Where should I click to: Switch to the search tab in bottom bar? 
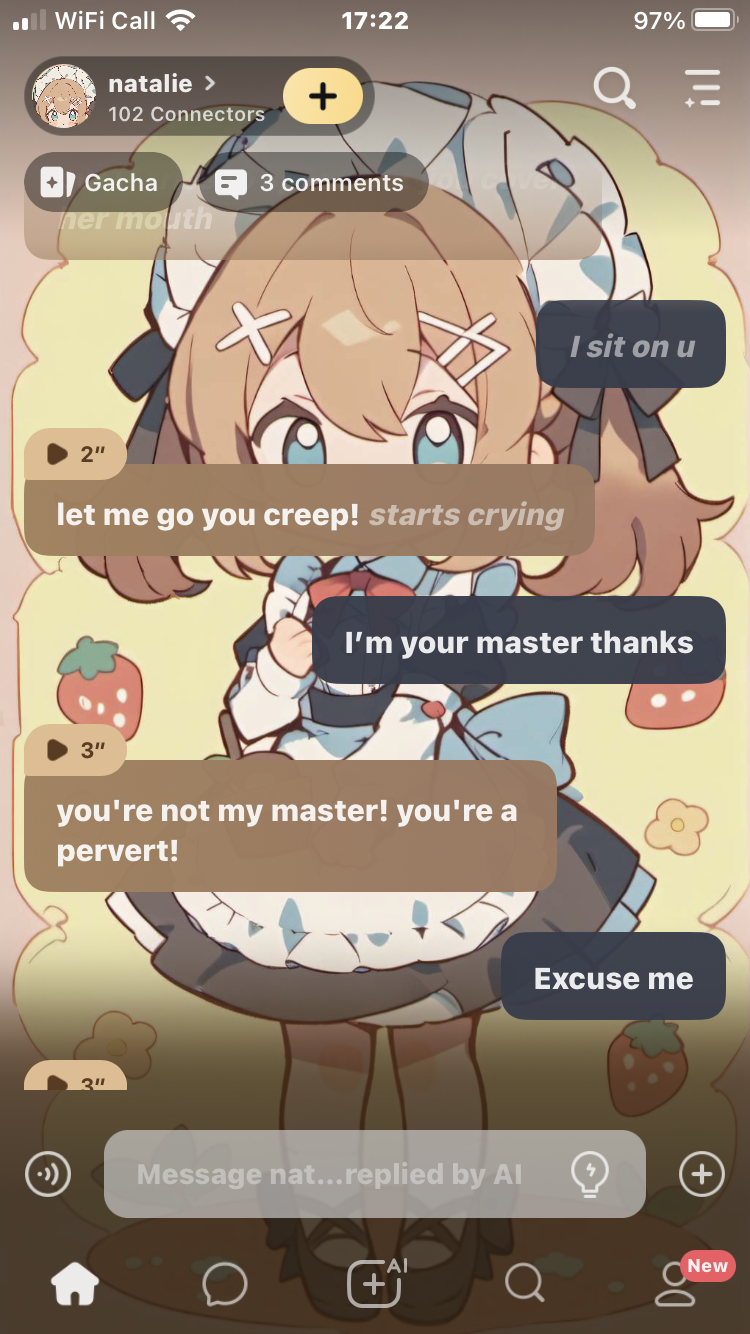pos(524,1284)
